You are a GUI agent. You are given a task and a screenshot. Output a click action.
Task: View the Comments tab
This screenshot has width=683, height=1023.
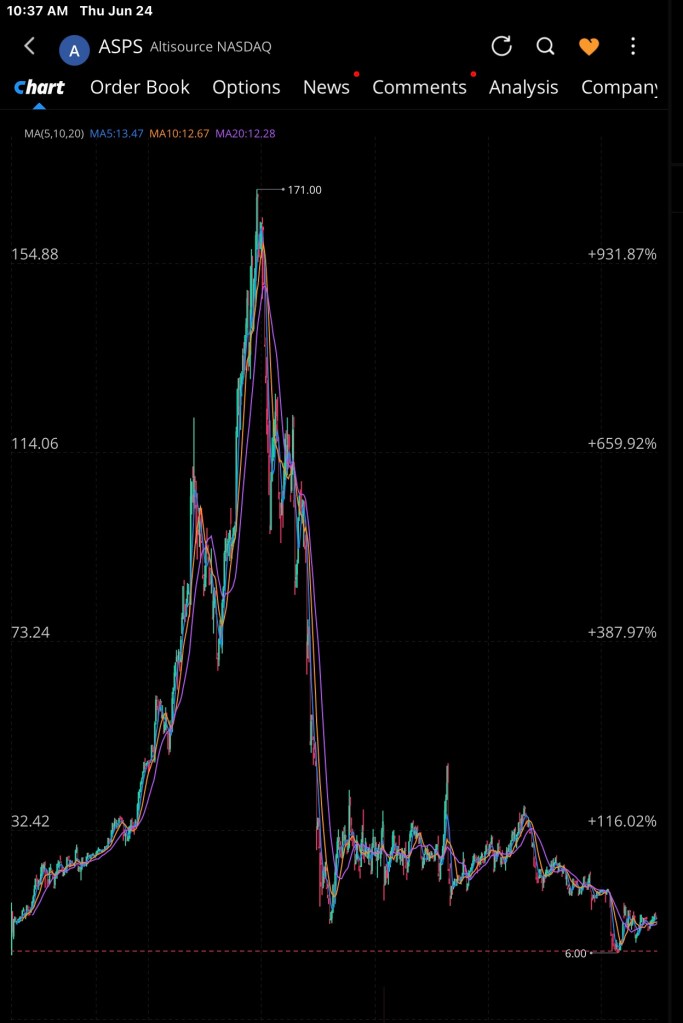pyautogui.click(x=419, y=87)
